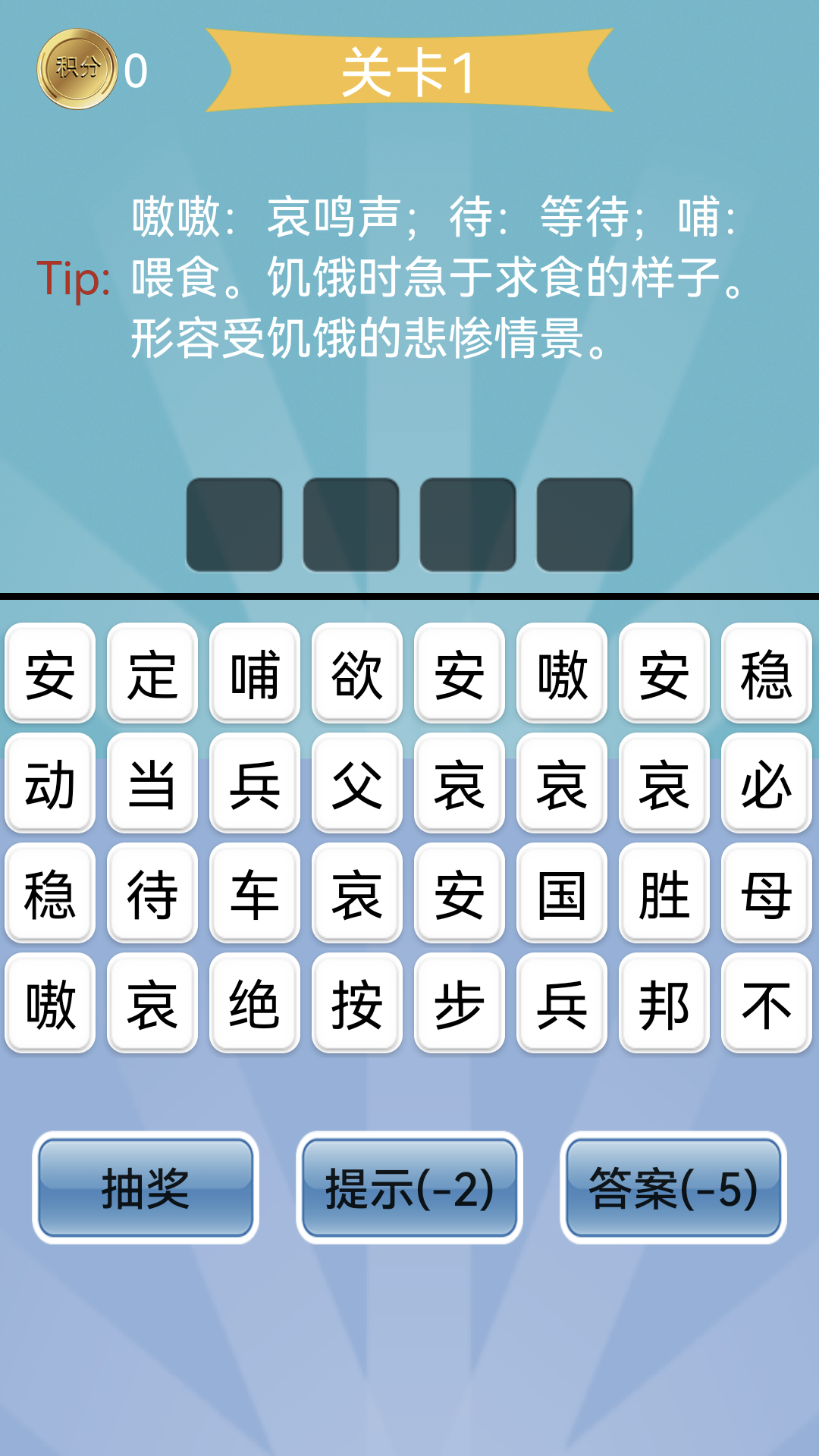Tap the 关卡1 level banner

click(x=409, y=68)
